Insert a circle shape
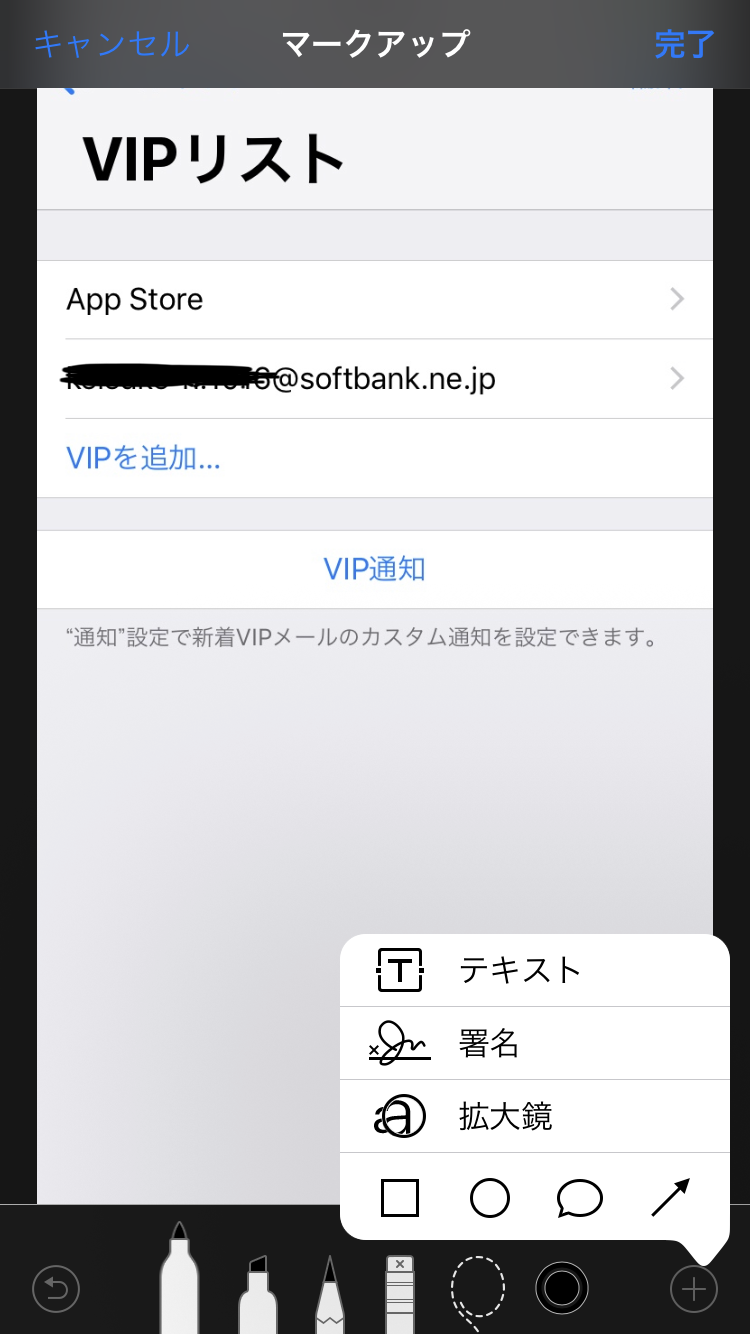 click(490, 1197)
